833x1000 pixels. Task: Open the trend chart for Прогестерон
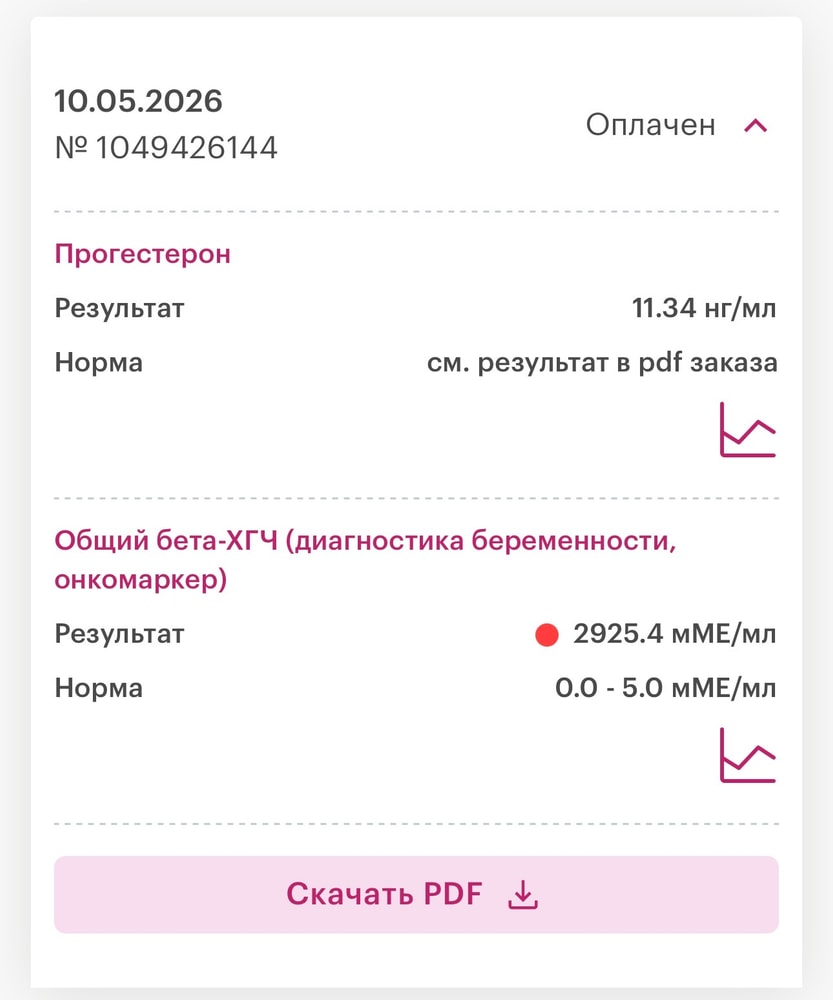coord(748,429)
